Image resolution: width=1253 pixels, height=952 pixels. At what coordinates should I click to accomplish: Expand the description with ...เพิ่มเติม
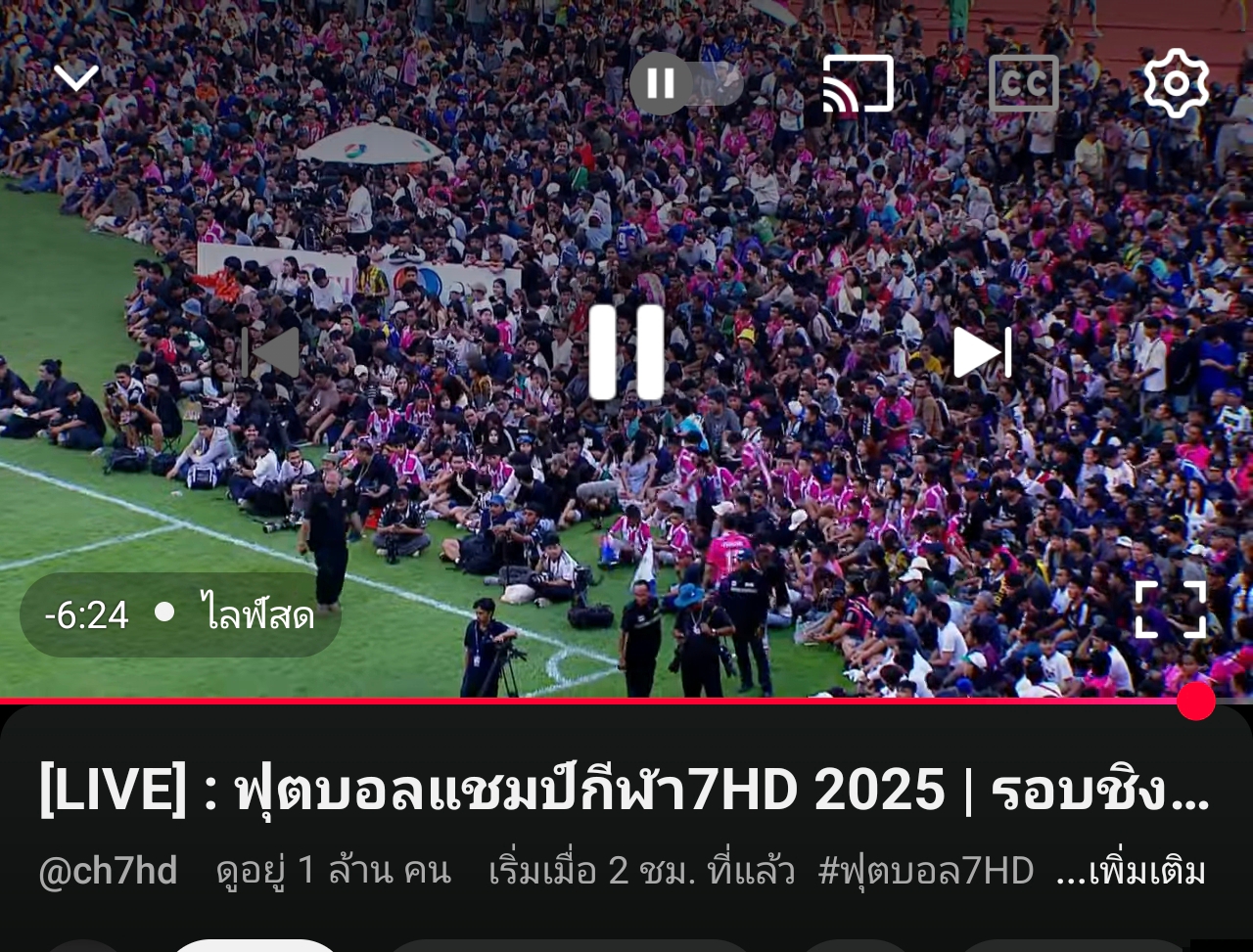(x=1131, y=870)
